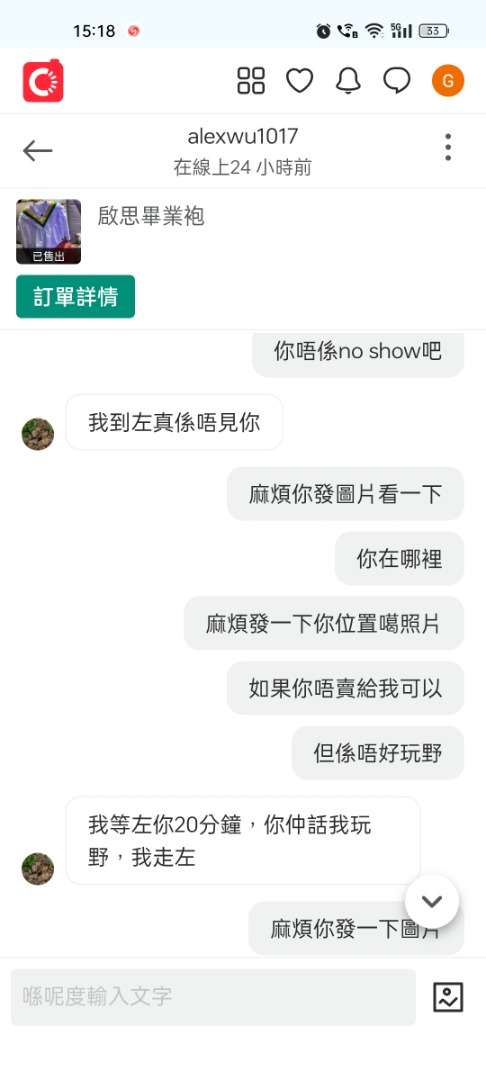Jump to latest messages with down chevron
The width and height of the screenshot is (486, 1080).
pos(432,902)
